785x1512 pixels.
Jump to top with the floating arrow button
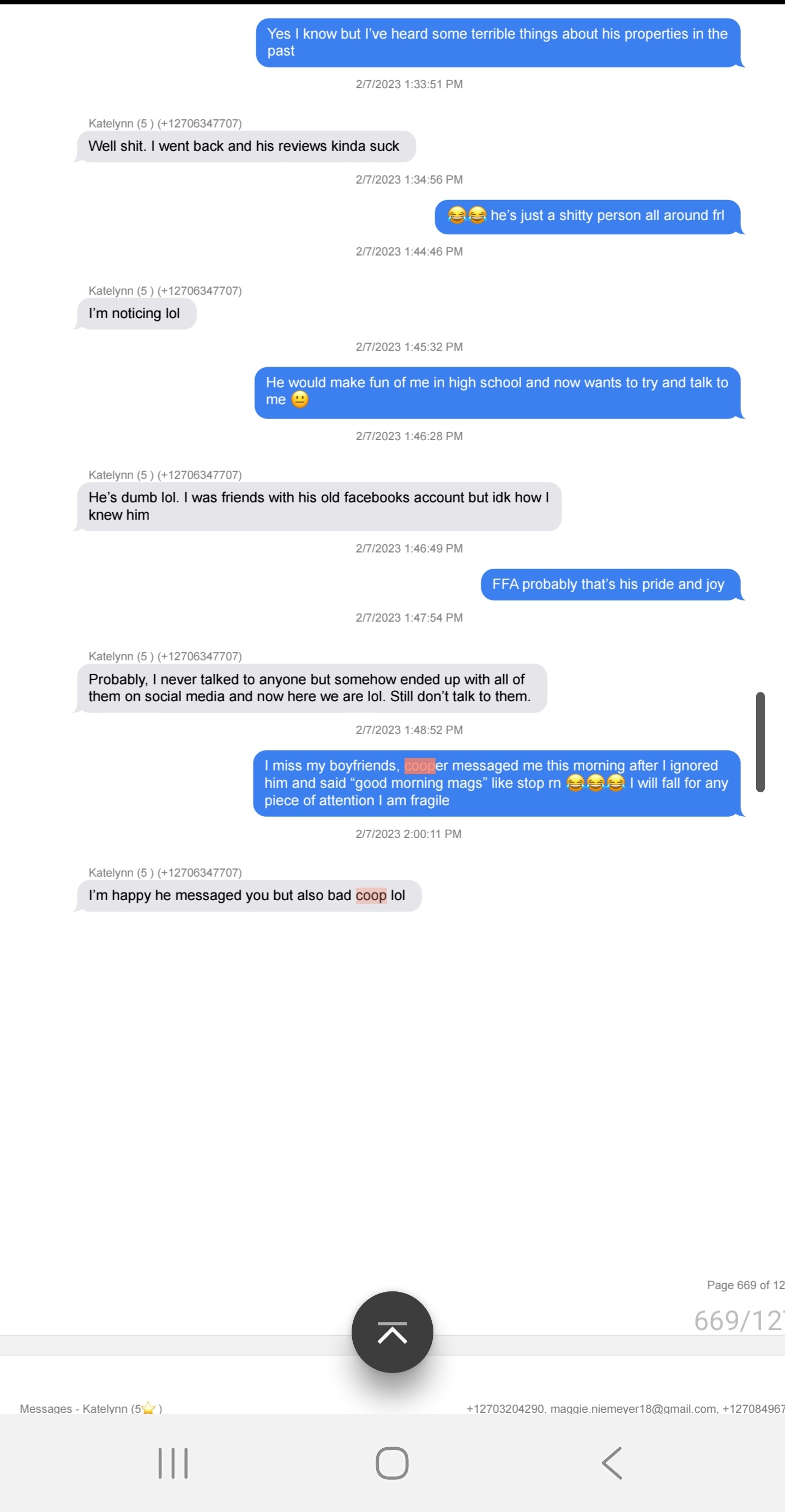click(392, 1332)
